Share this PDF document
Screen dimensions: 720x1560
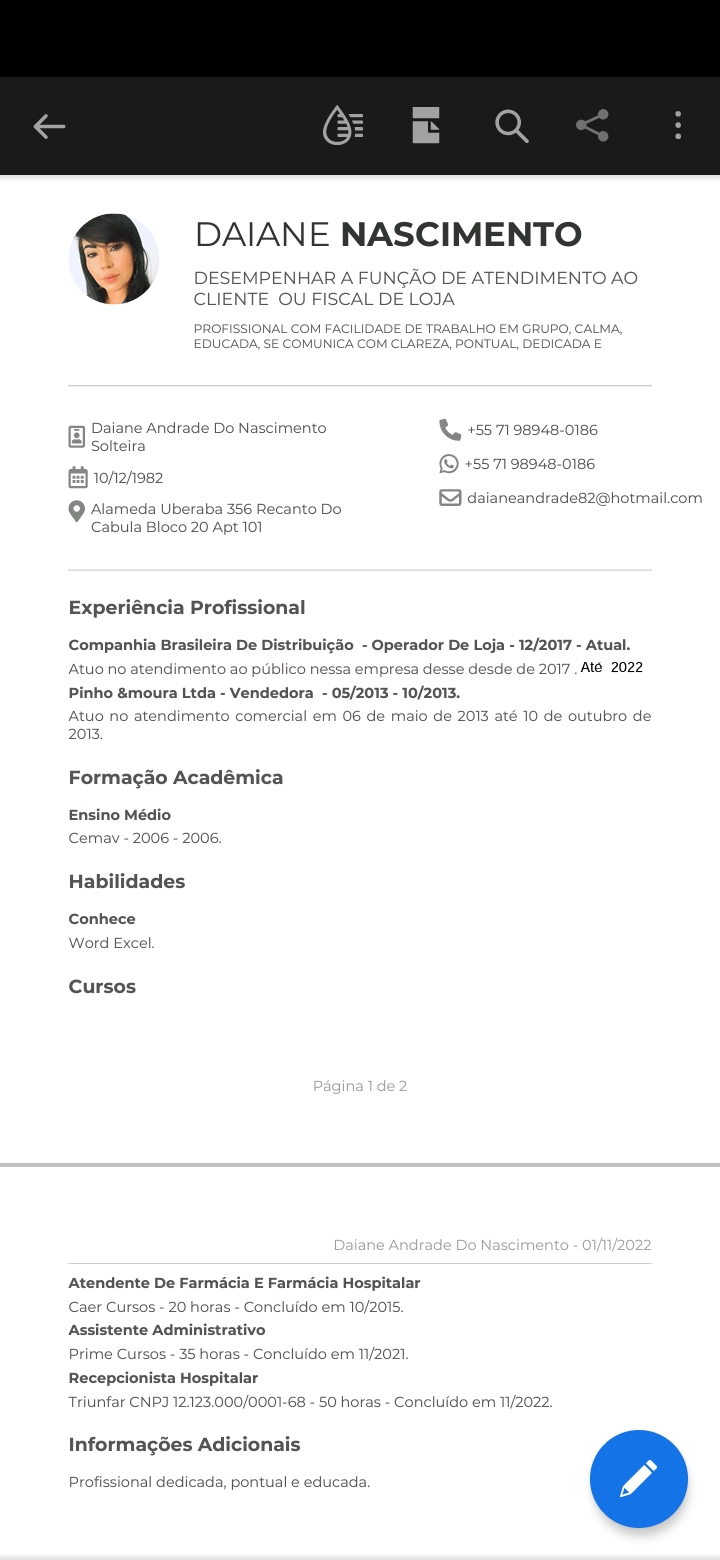point(593,126)
